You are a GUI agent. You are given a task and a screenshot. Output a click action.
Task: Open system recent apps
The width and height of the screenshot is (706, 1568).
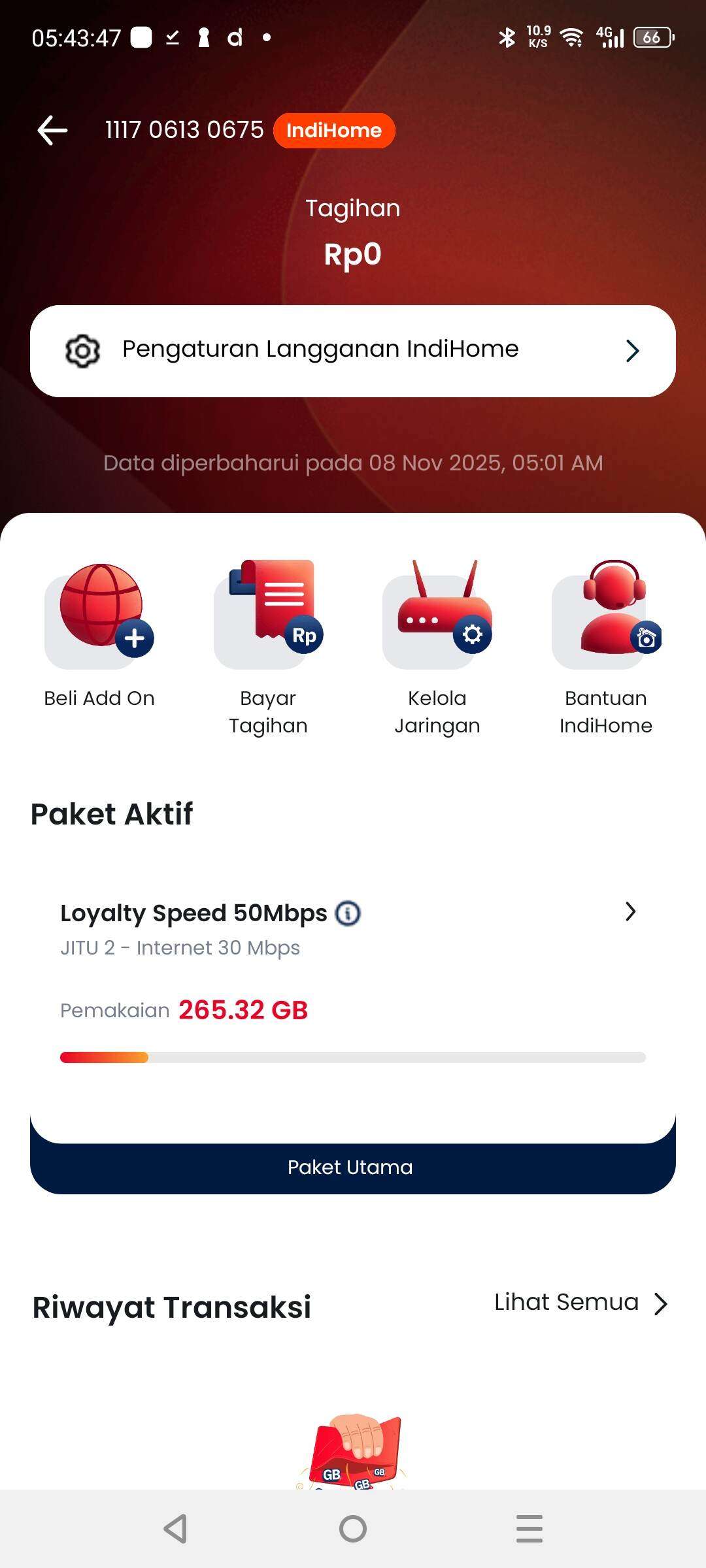529,1529
